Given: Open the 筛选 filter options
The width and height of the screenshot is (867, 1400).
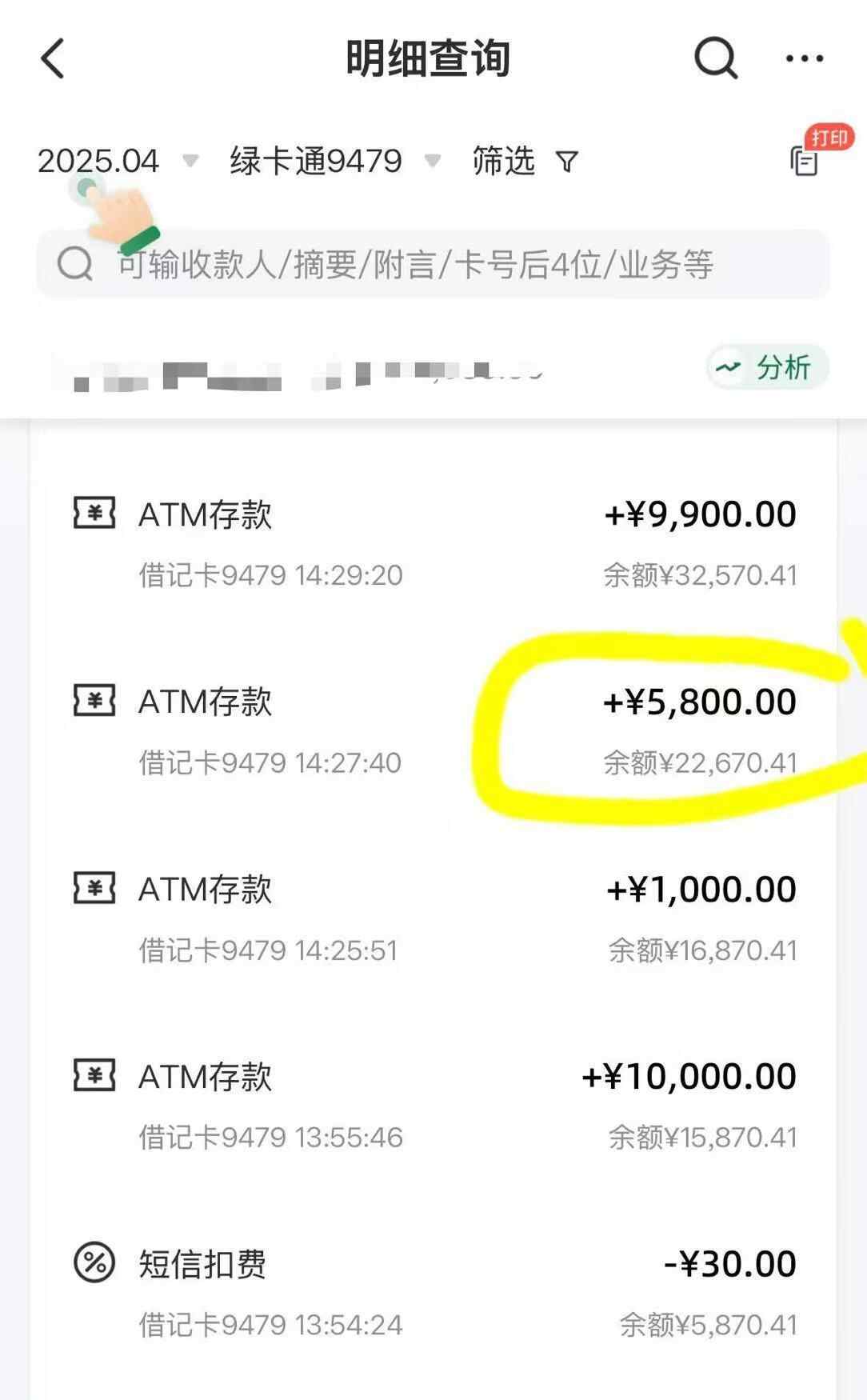Looking at the screenshot, I should coord(524,161).
